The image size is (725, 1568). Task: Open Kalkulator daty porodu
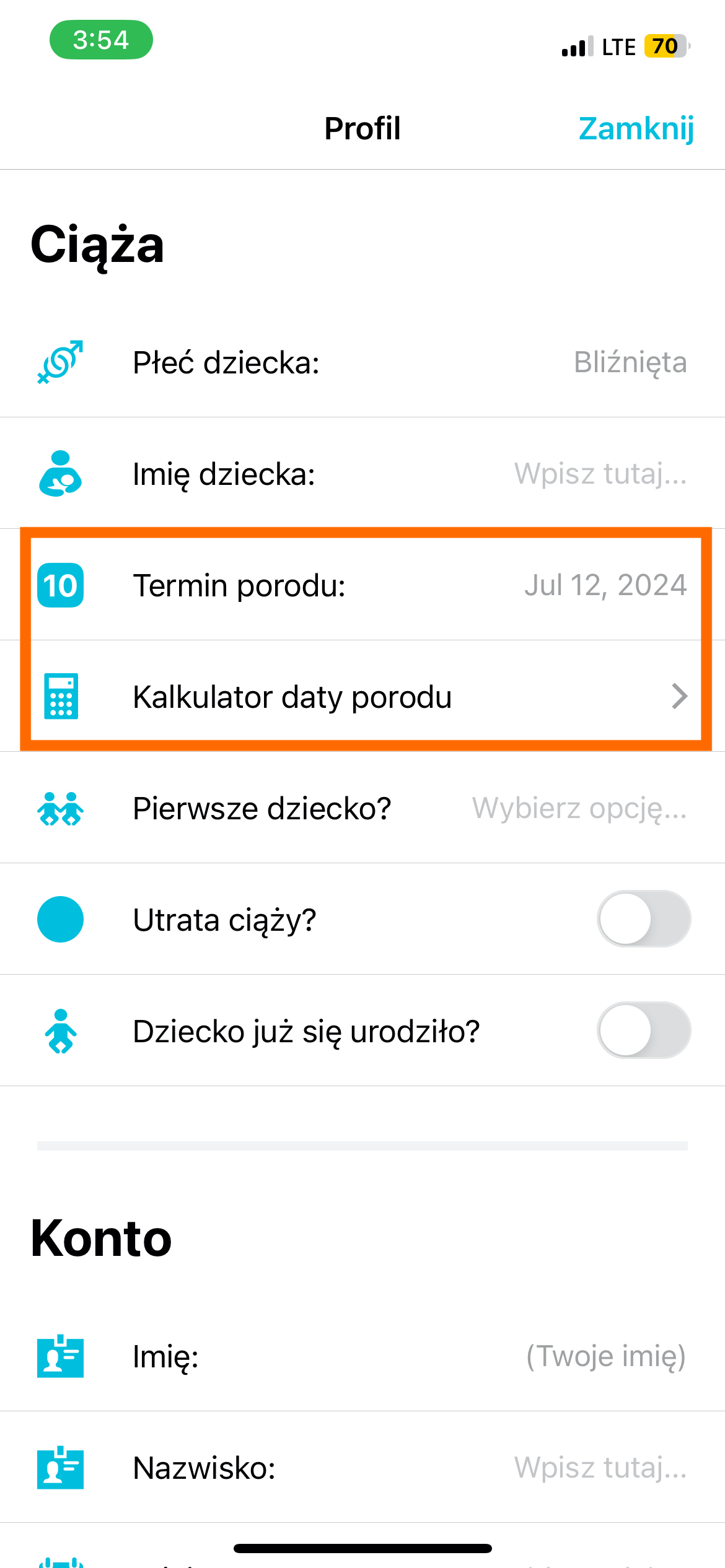click(362, 697)
